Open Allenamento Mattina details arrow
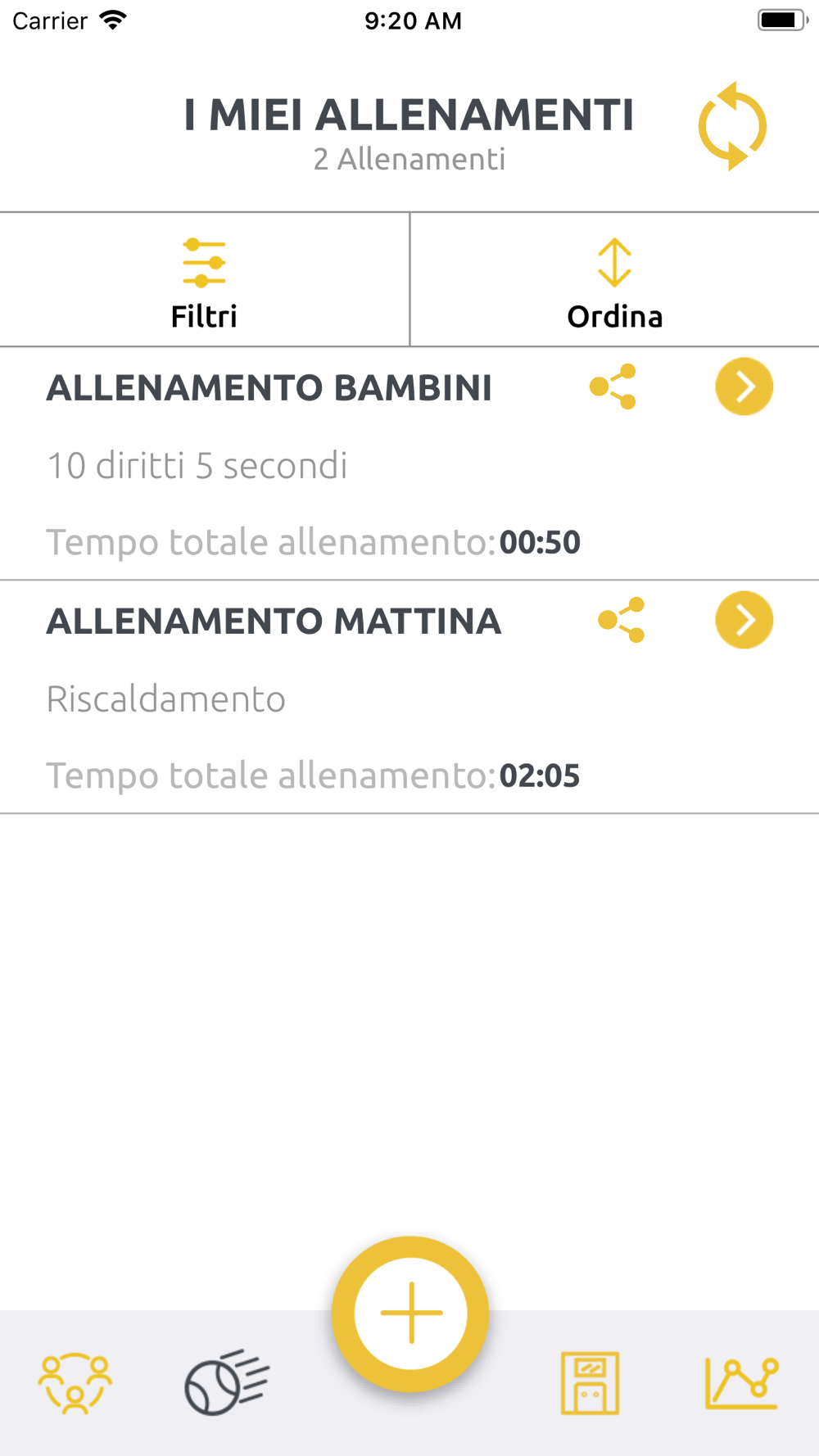819x1456 pixels. 744,620
